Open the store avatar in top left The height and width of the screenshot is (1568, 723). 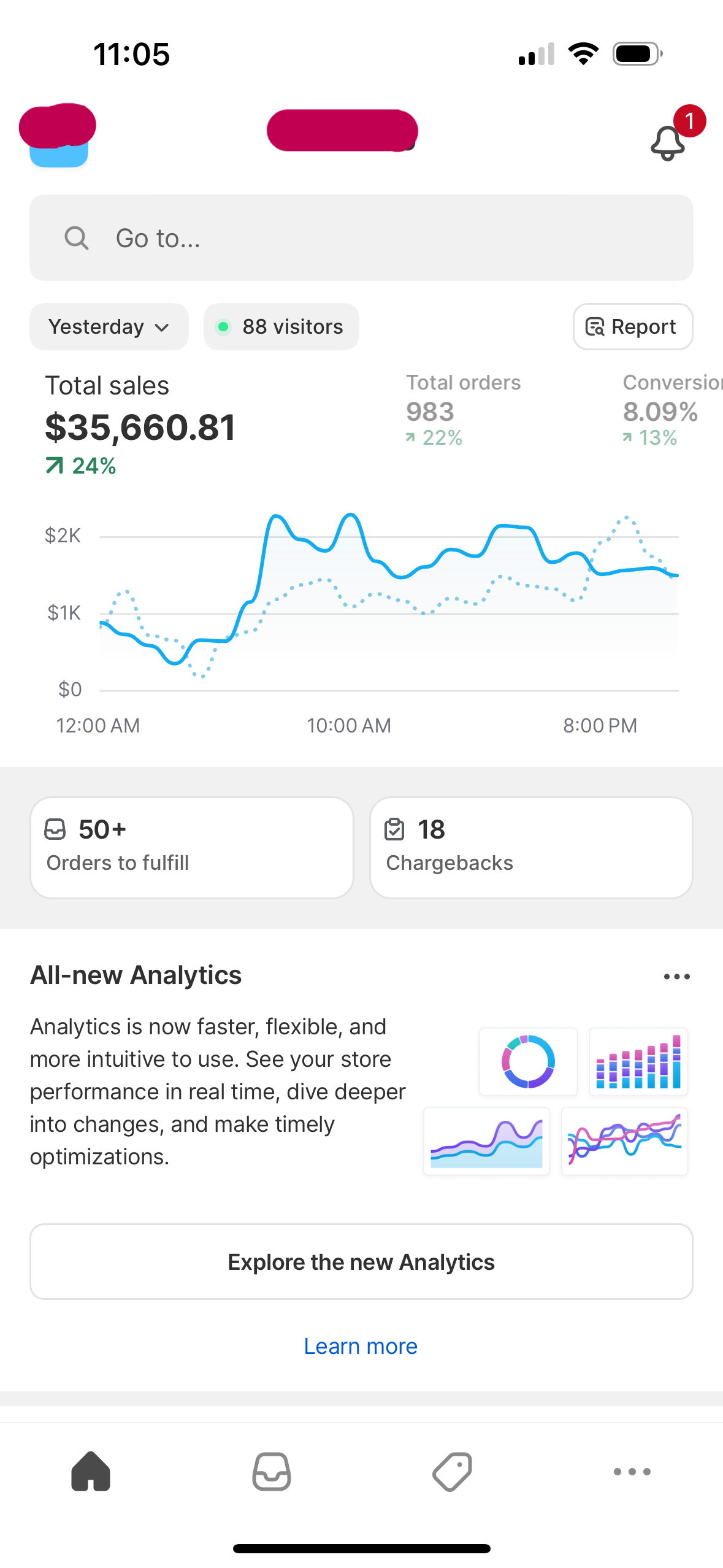[x=58, y=136]
